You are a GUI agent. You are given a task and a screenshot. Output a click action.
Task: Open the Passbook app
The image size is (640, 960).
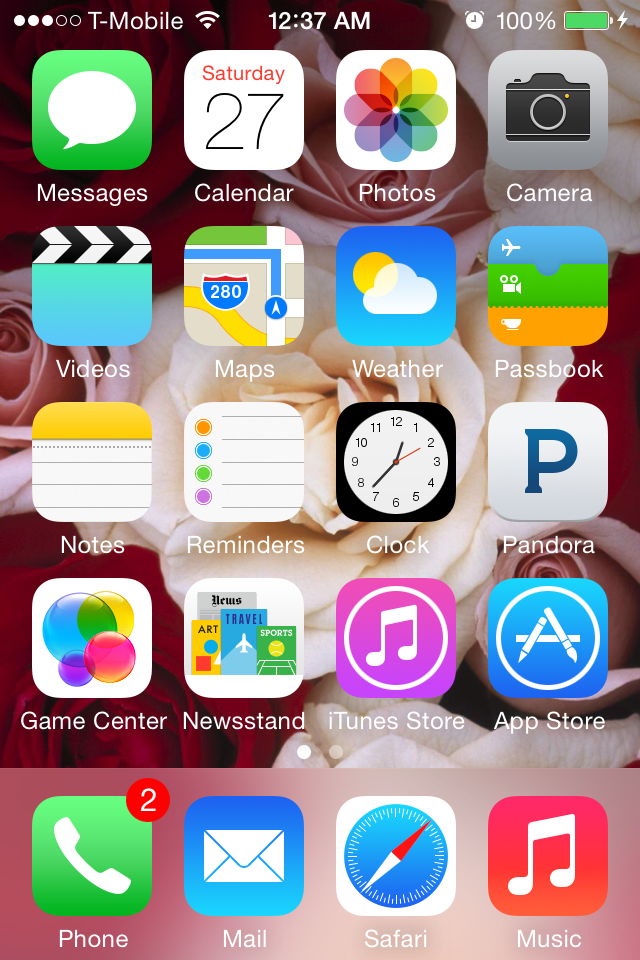548,286
